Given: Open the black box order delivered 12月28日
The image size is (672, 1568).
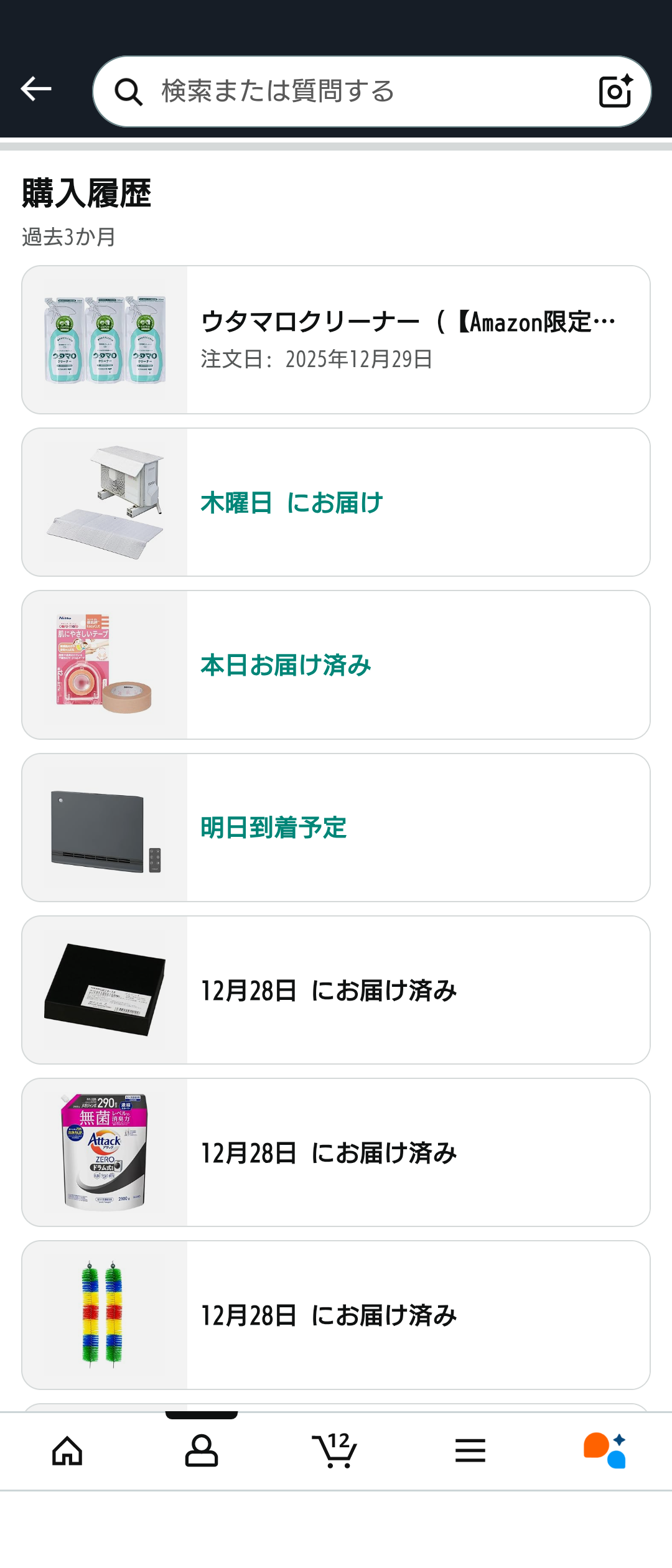Looking at the screenshot, I should coord(336,989).
